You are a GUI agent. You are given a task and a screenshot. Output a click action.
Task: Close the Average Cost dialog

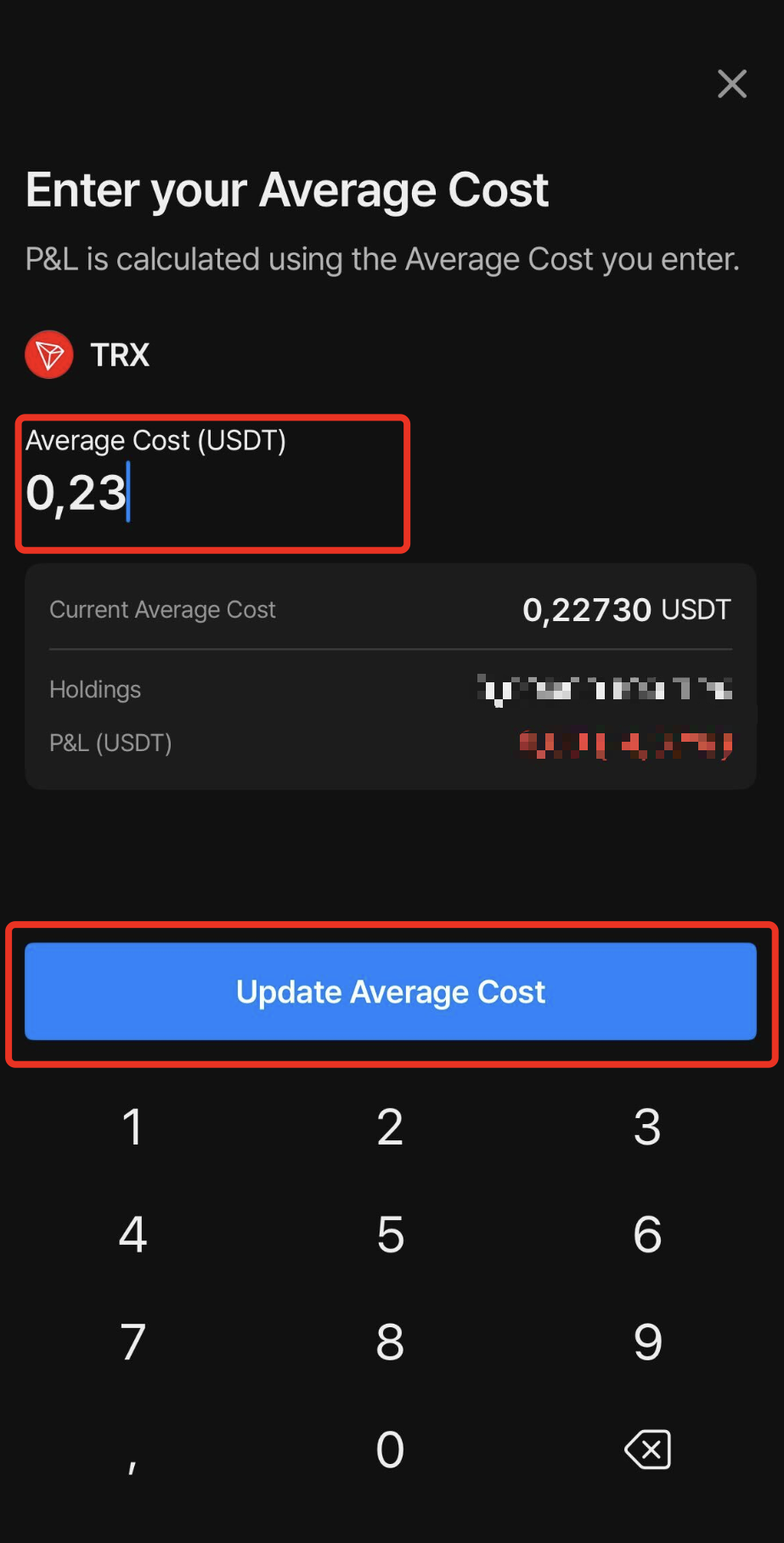[x=731, y=84]
